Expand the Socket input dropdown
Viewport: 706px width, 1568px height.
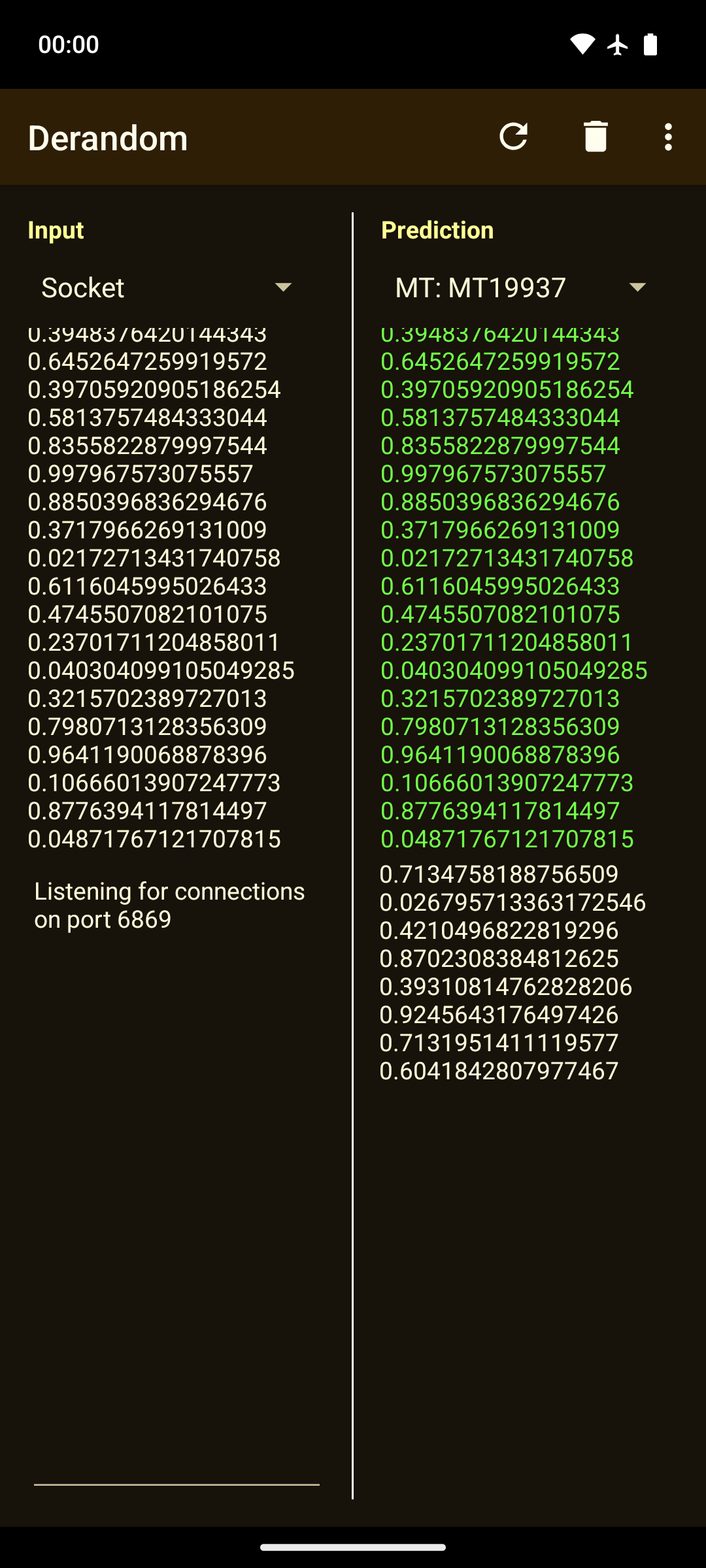167,287
